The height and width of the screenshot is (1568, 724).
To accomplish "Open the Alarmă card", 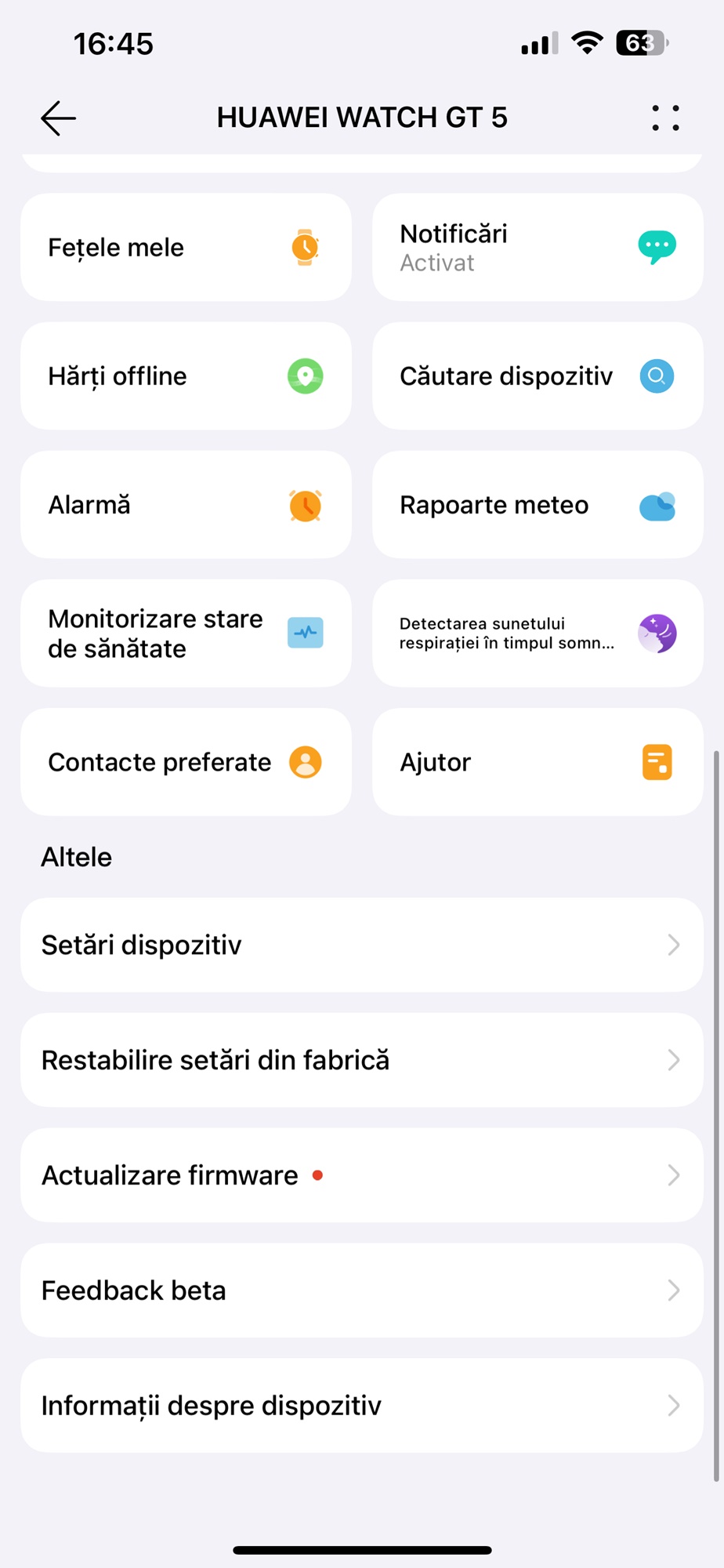I will pos(186,505).
